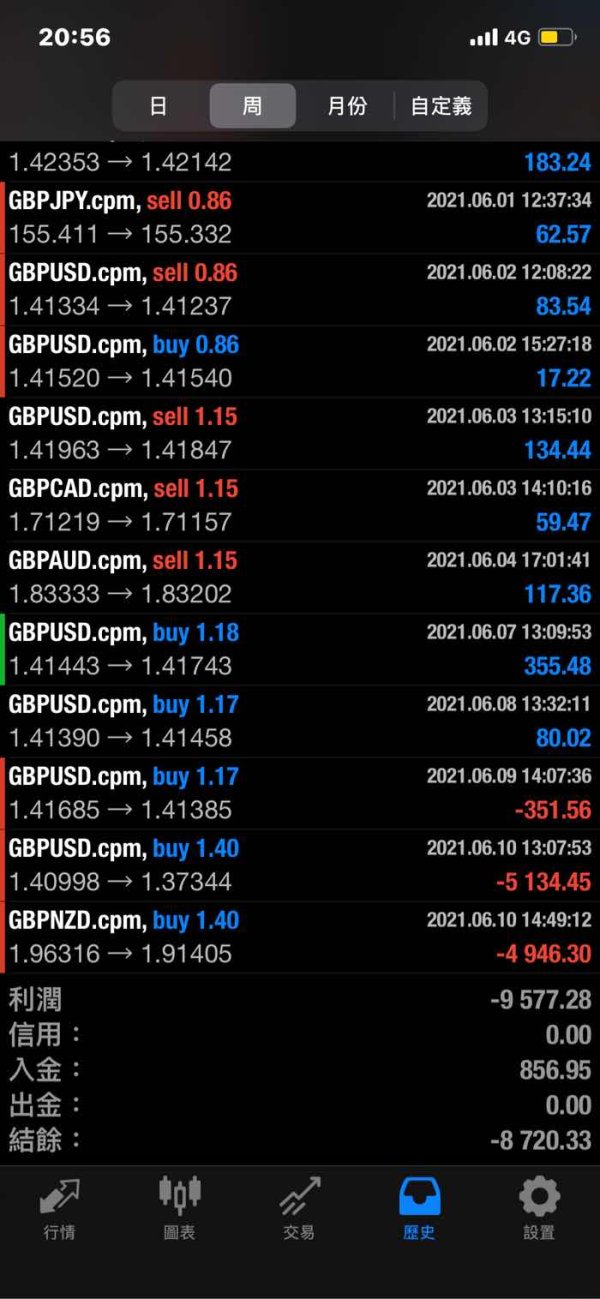Expand the GBPNZD.cpm buy 1.40 trade
Screen dimensions: 600x1299
pyautogui.click(x=300, y=938)
